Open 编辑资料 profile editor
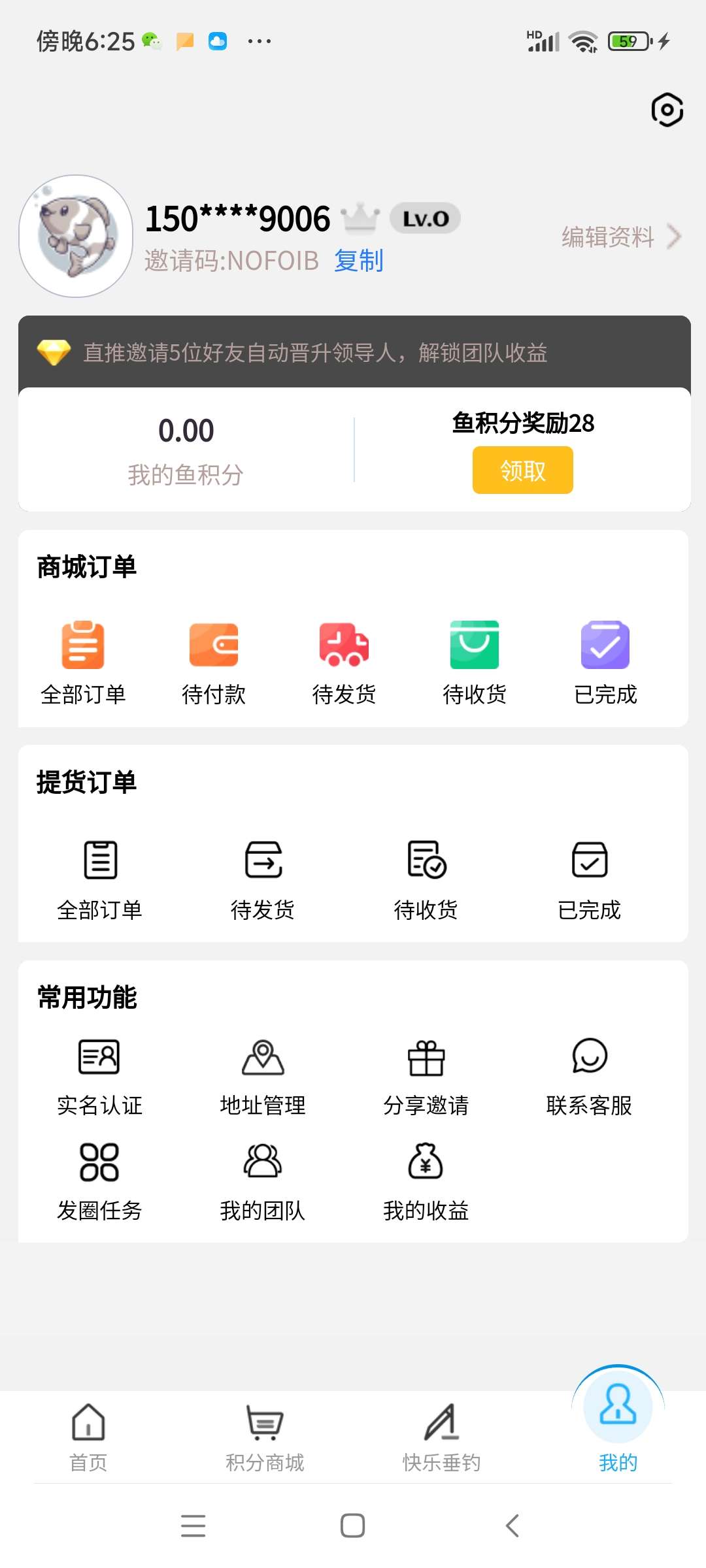This screenshot has height=1568, width=706. pos(620,237)
